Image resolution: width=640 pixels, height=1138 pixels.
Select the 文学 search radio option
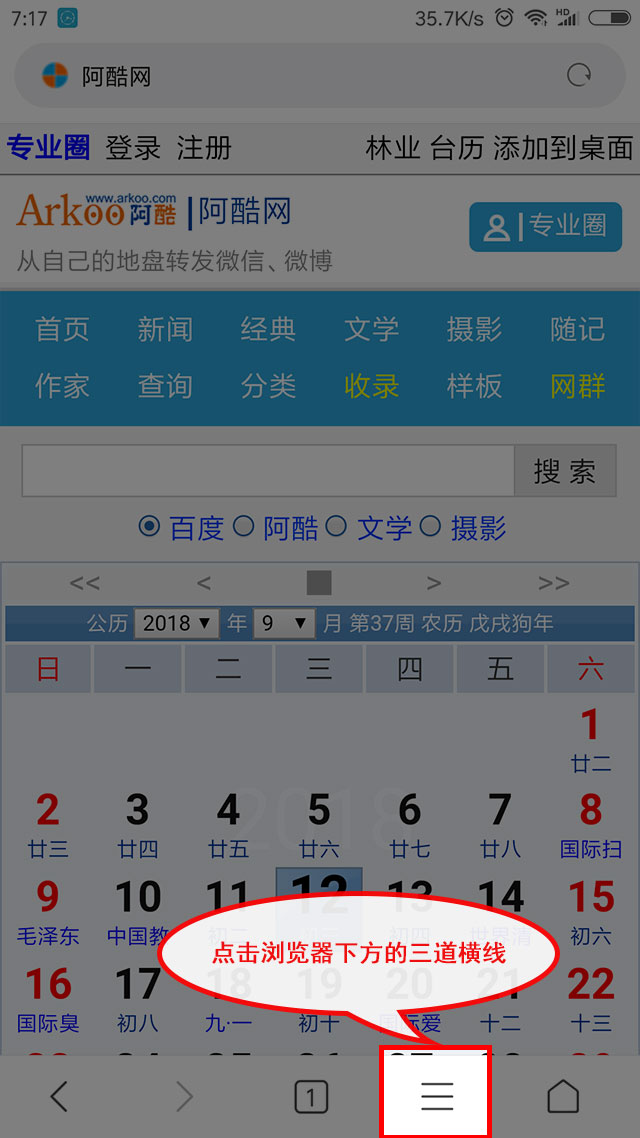click(x=337, y=527)
